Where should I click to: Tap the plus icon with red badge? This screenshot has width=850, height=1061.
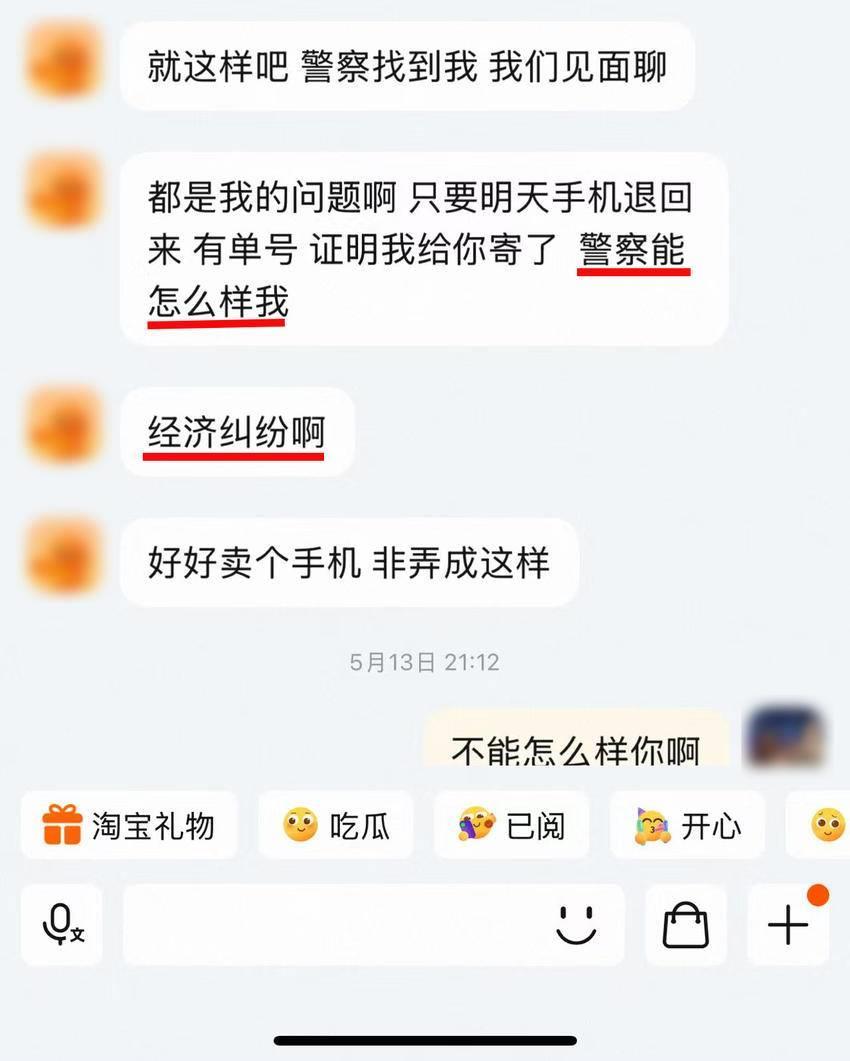[x=787, y=926]
